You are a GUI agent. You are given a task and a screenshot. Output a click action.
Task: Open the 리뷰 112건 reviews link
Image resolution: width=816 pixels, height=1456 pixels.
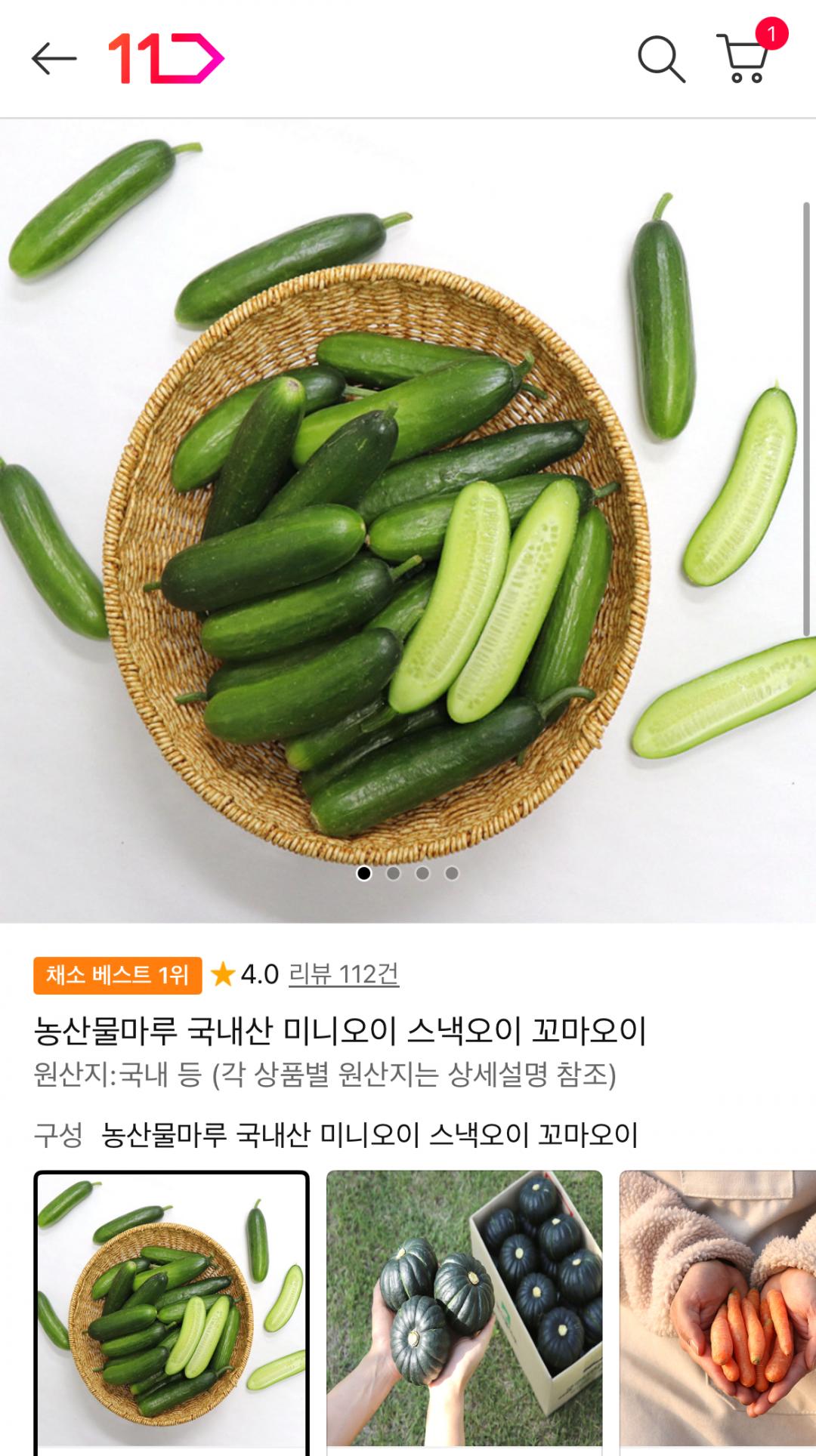point(344,974)
